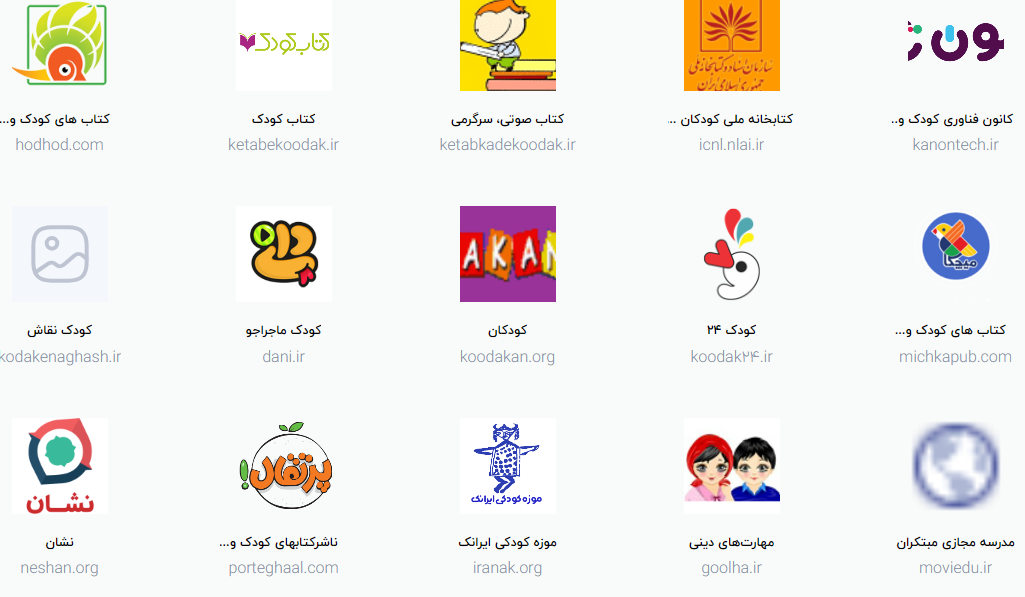
Task: Open the hodhod.com site tile
Action: pos(60,45)
